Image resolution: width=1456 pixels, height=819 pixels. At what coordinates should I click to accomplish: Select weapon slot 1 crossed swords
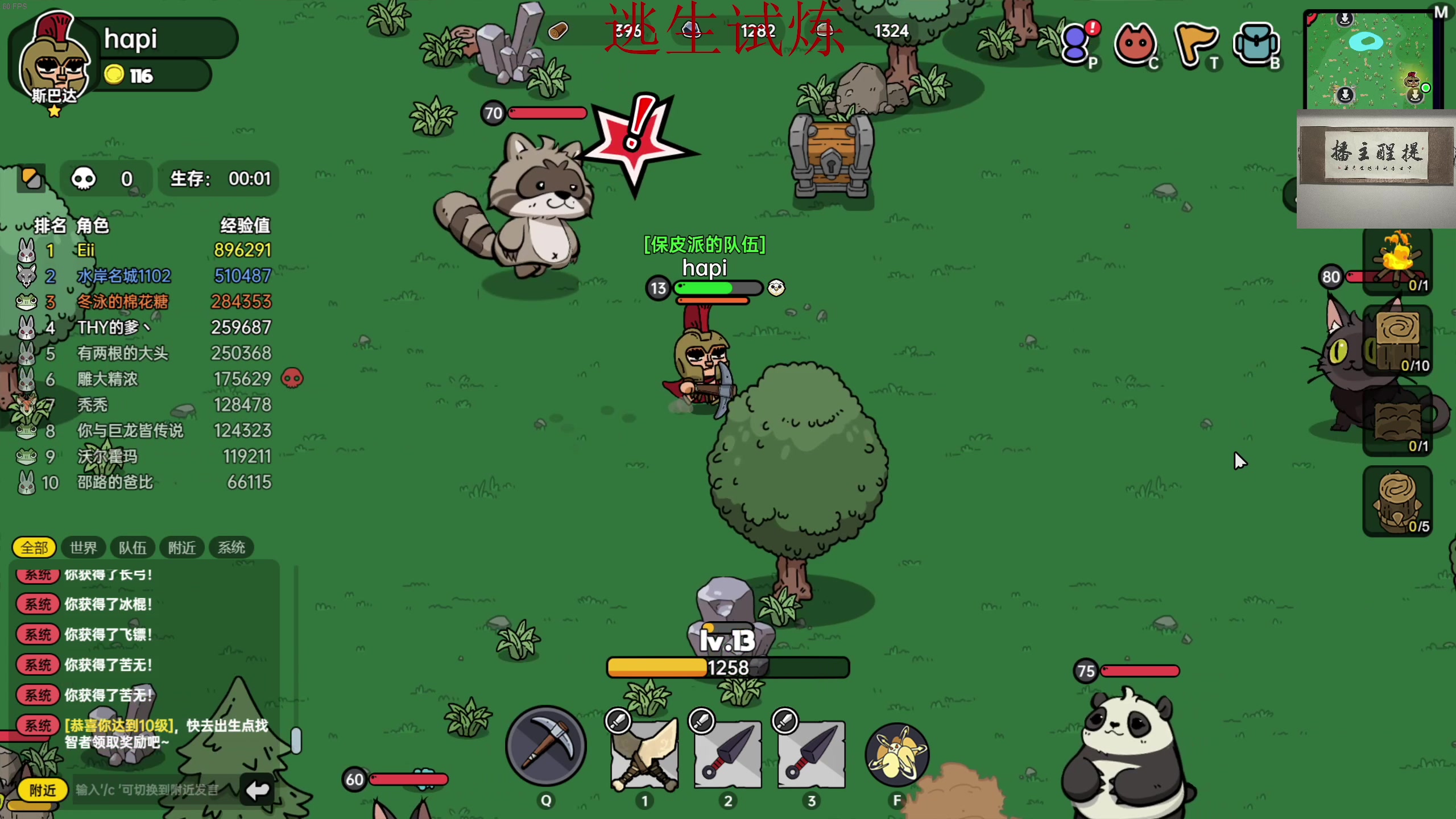point(644,754)
